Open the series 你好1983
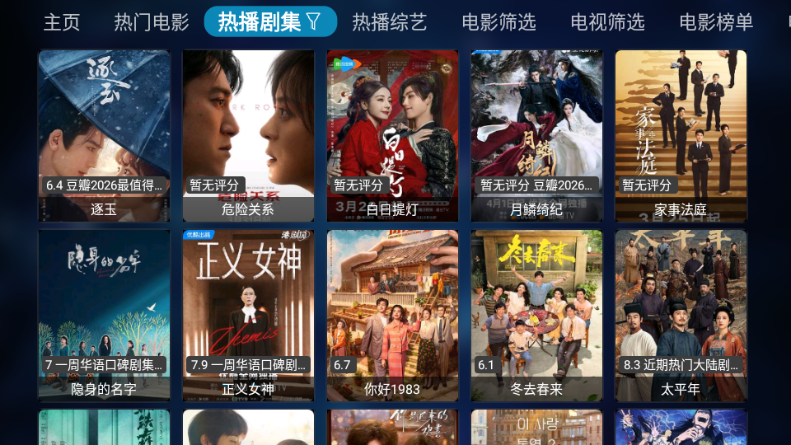791x445 pixels. [392, 315]
